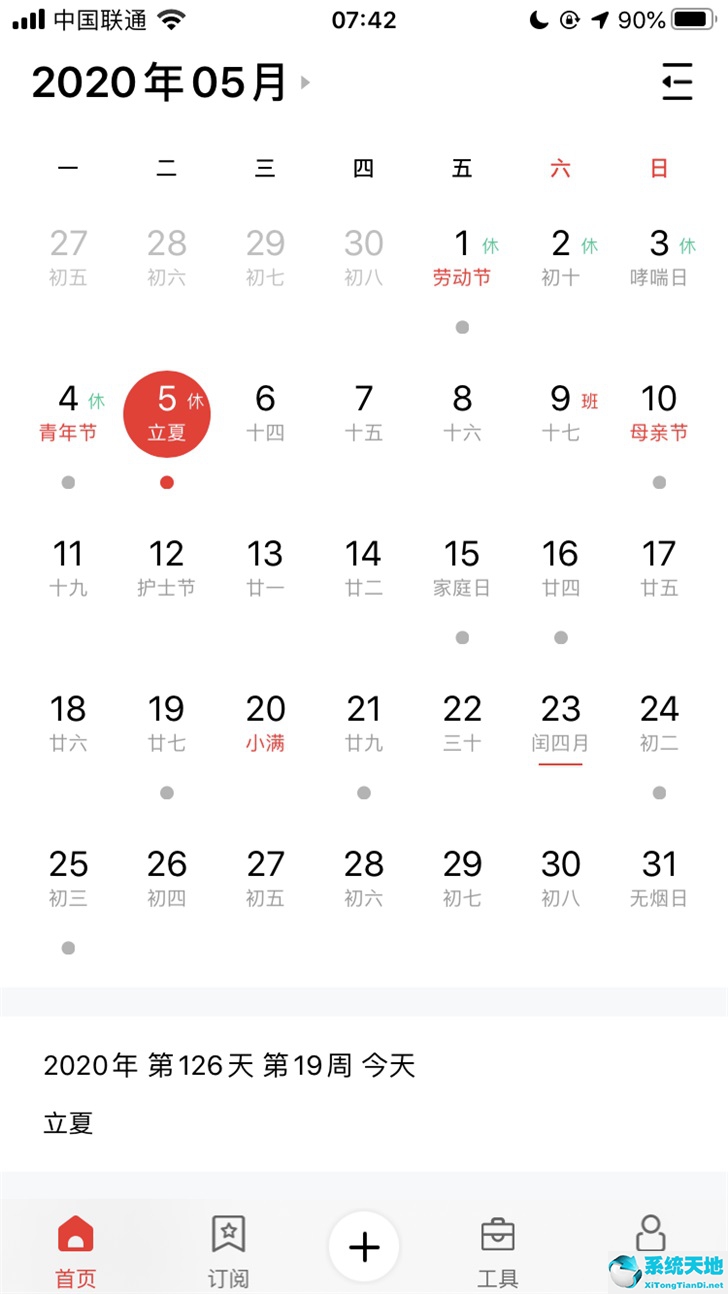Open today's 立夏 detail row
The height and width of the screenshot is (1294, 728).
(364, 1123)
